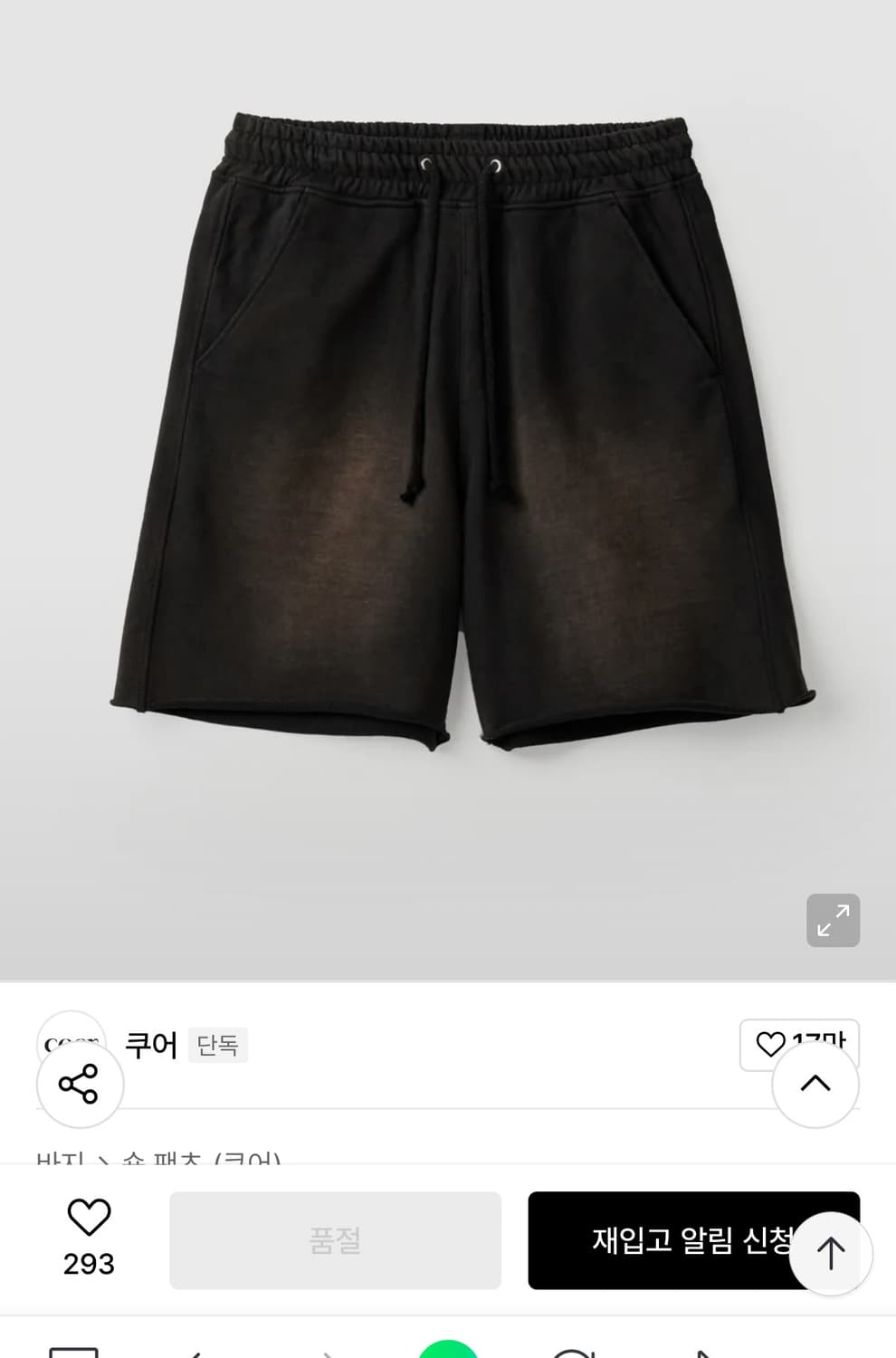
Task: Expand the product image to fullscreen
Action: [833, 921]
